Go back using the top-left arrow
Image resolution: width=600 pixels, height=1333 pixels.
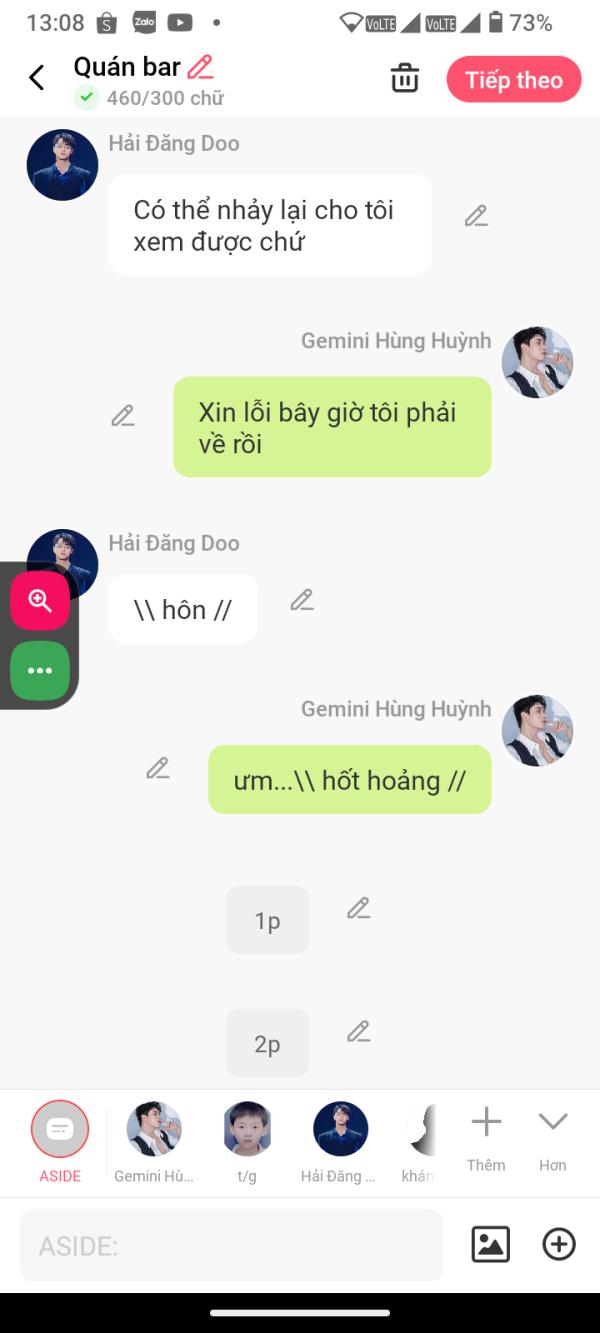click(37, 78)
